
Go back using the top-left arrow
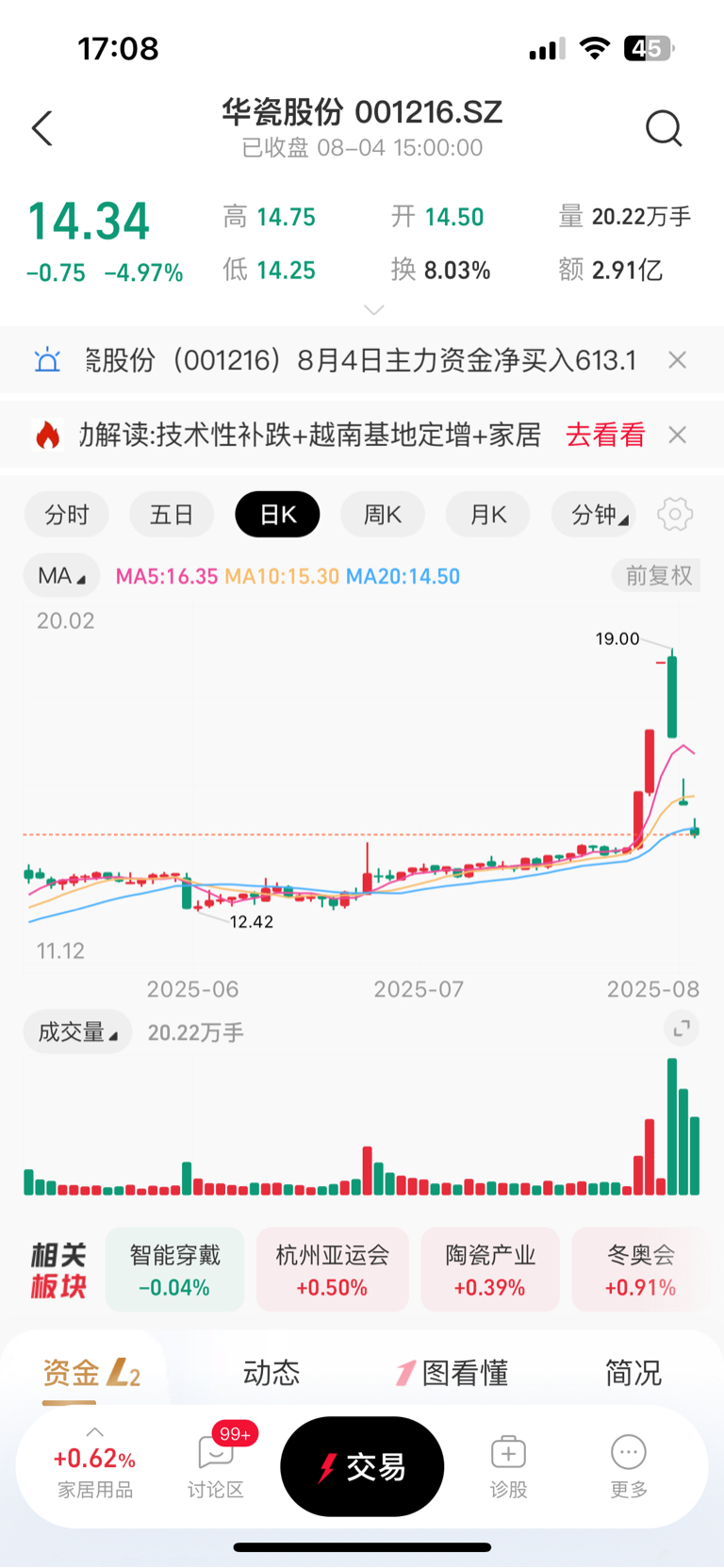41,128
